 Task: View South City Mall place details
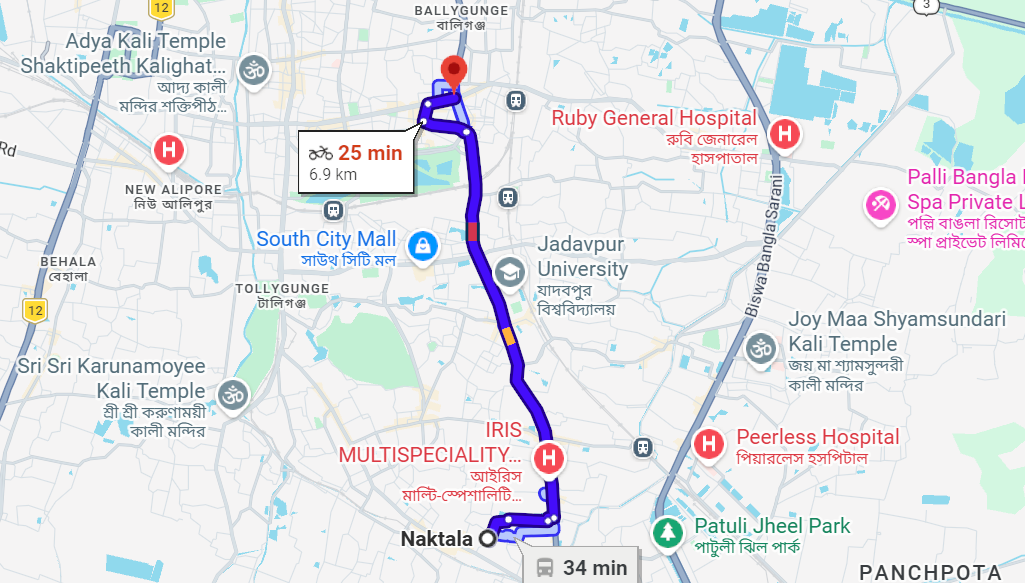422,243
